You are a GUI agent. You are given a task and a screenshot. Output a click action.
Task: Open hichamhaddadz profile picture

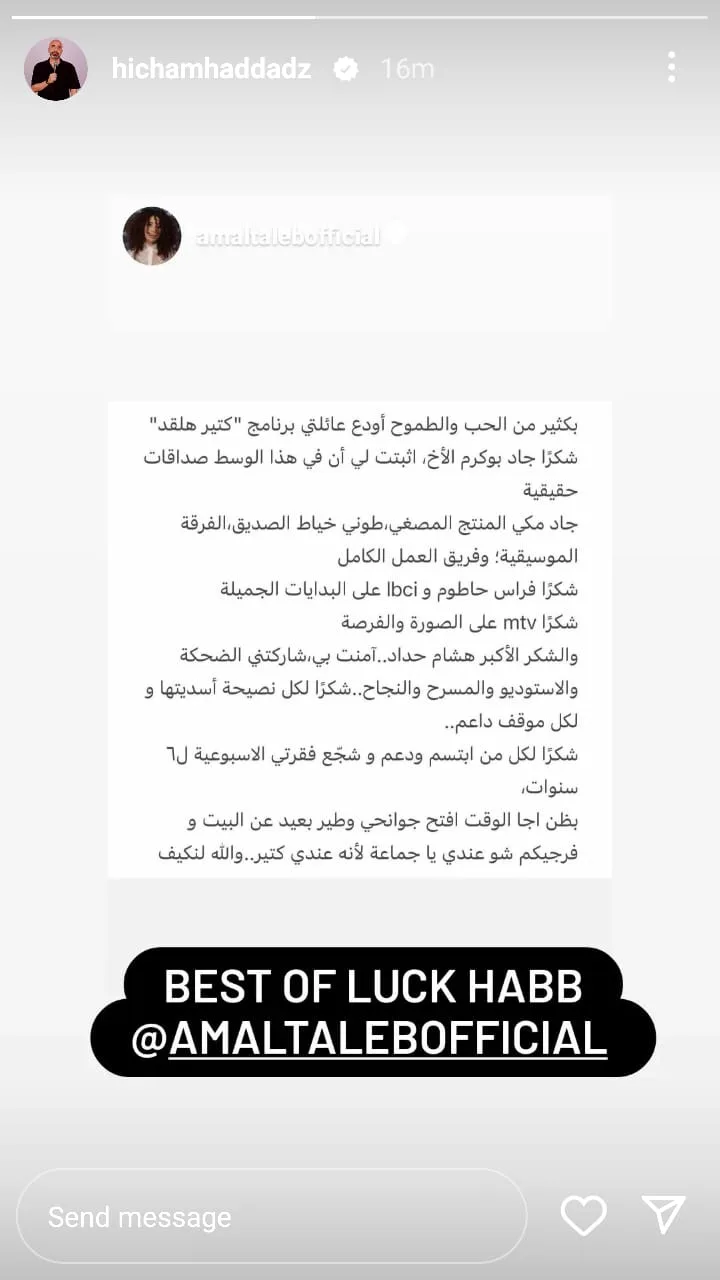[x=56, y=69]
